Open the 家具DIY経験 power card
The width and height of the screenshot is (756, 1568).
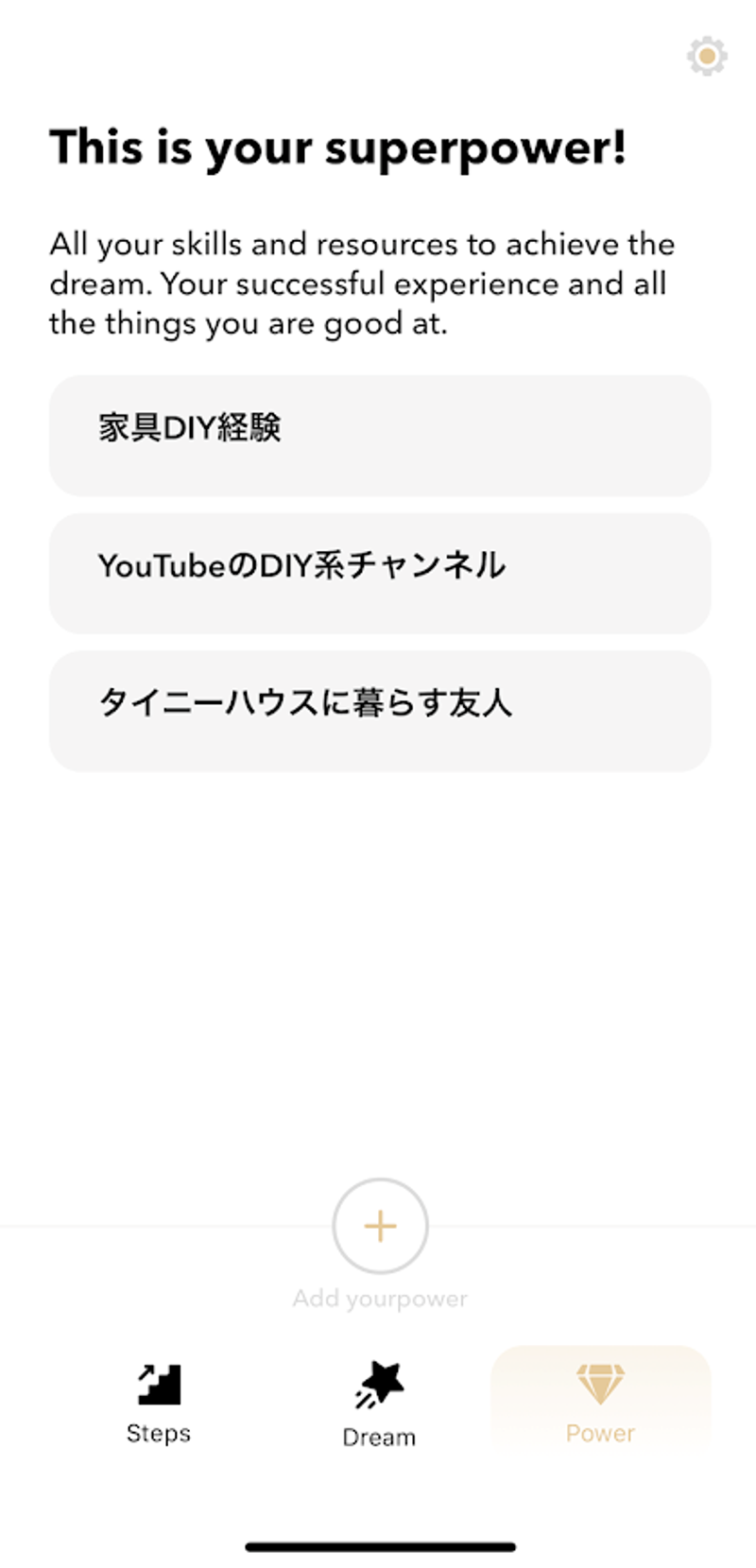[x=380, y=436]
